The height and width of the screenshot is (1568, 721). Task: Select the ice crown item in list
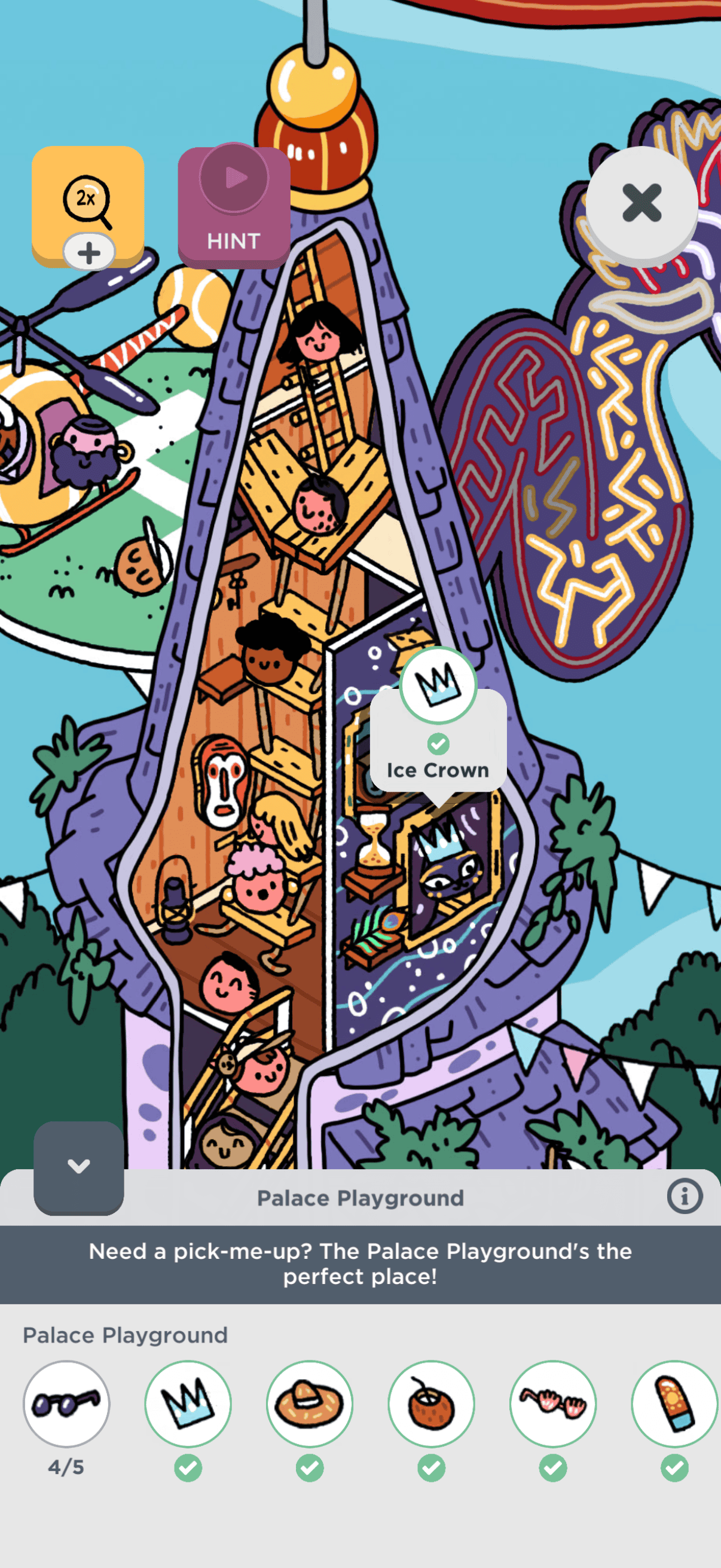click(x=188, y=1404)
